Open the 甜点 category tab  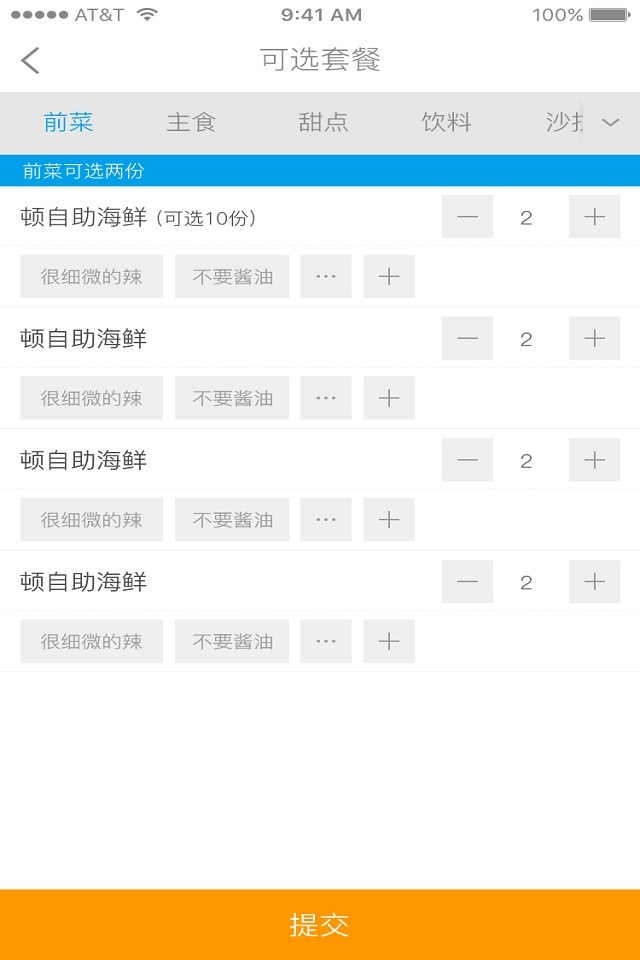tap(323, 122)
